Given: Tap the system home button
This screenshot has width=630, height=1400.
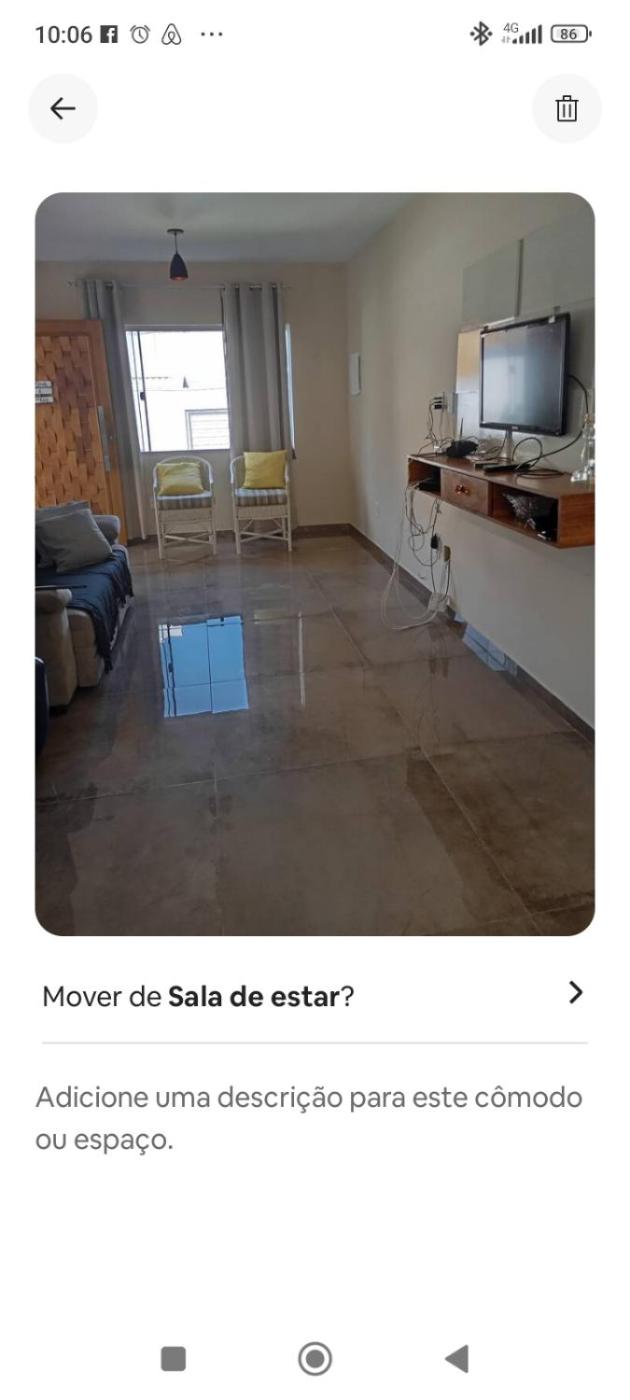Looking at the screenshot, I should click(315, 1358).
